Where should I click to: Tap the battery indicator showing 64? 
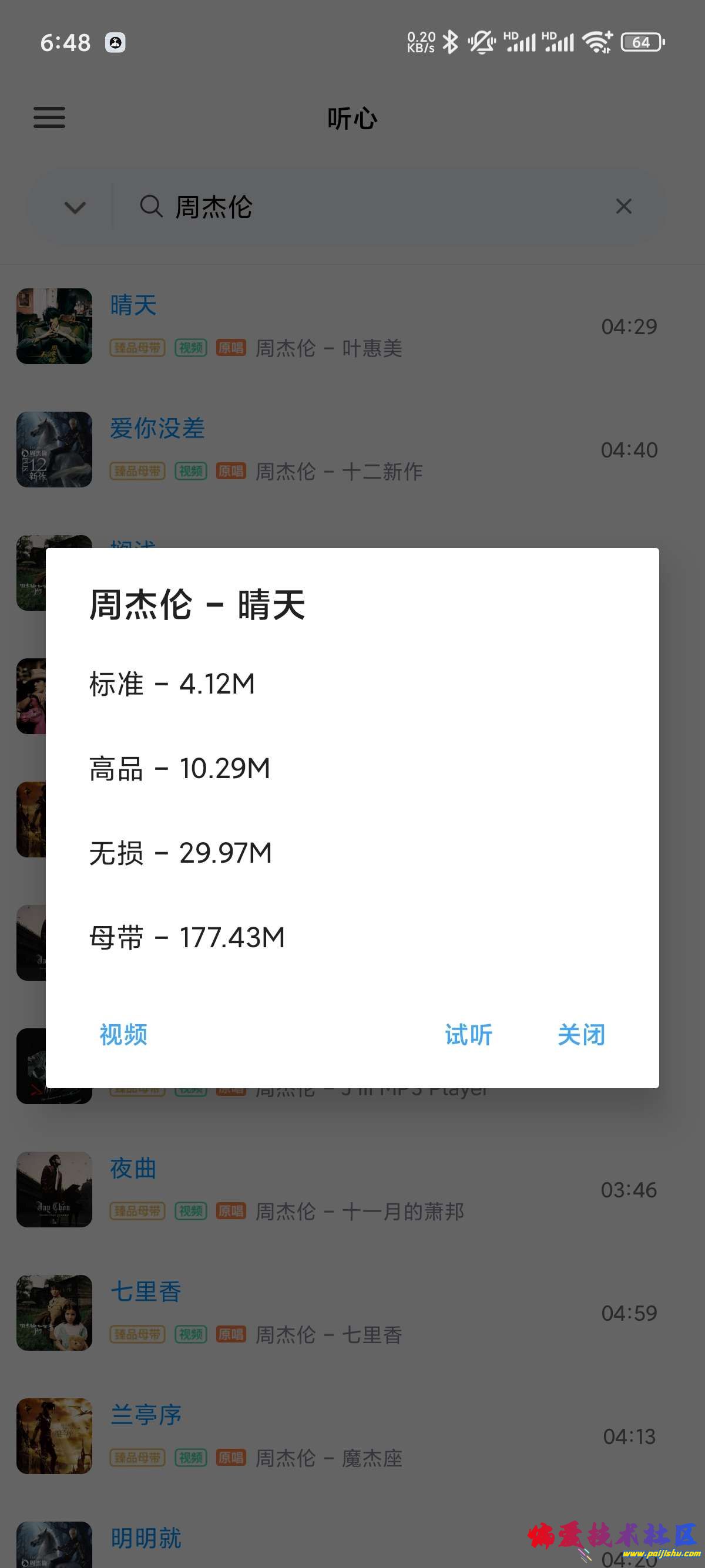coord(640,42)
